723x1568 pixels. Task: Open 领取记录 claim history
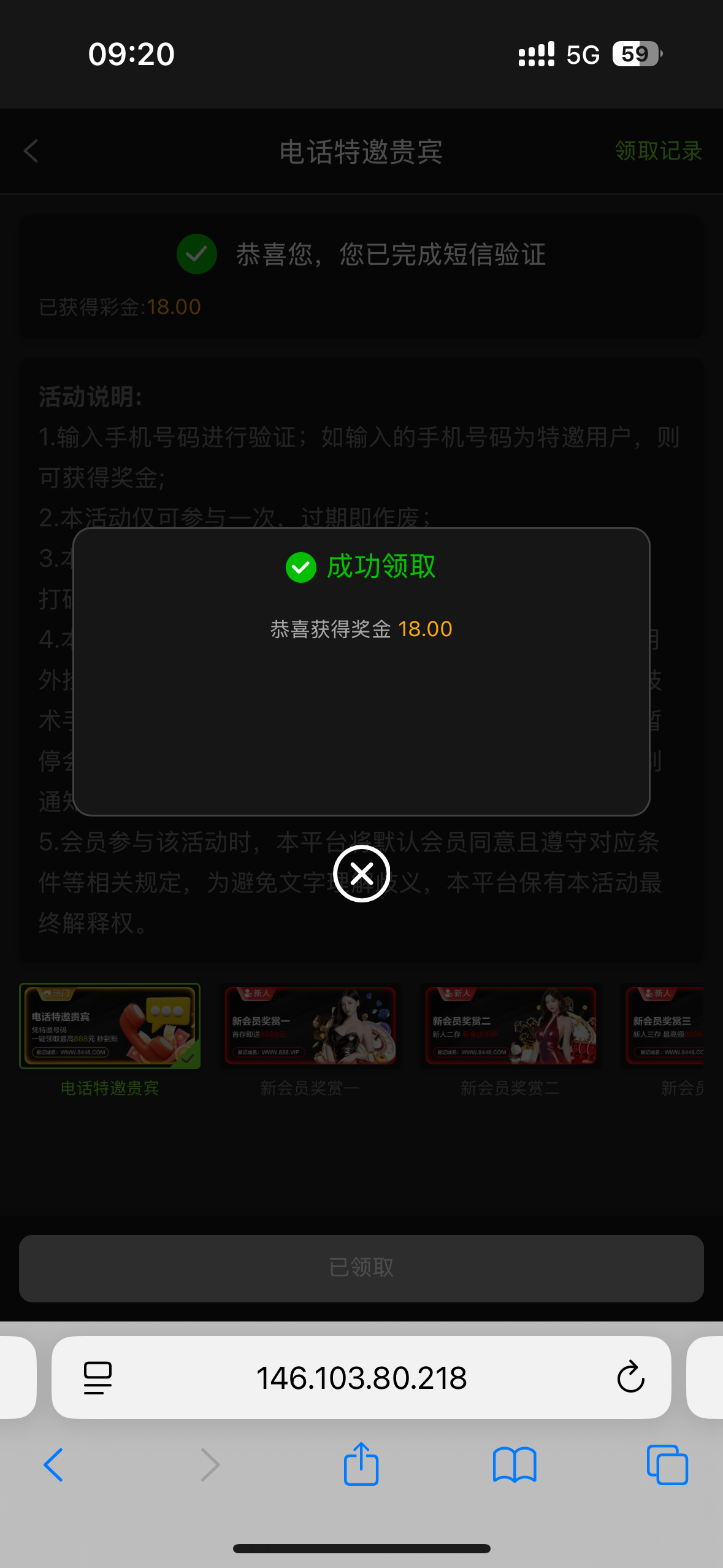[658, 151]
